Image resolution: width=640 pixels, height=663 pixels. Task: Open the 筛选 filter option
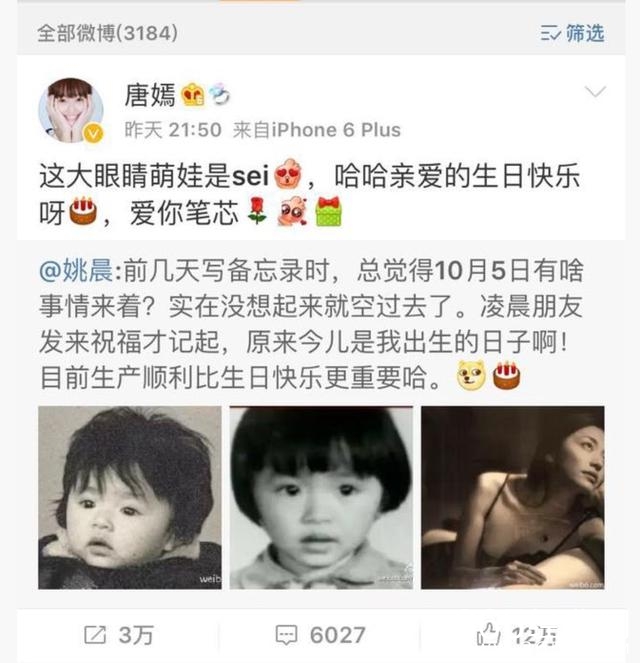click(x=573, y=33)
